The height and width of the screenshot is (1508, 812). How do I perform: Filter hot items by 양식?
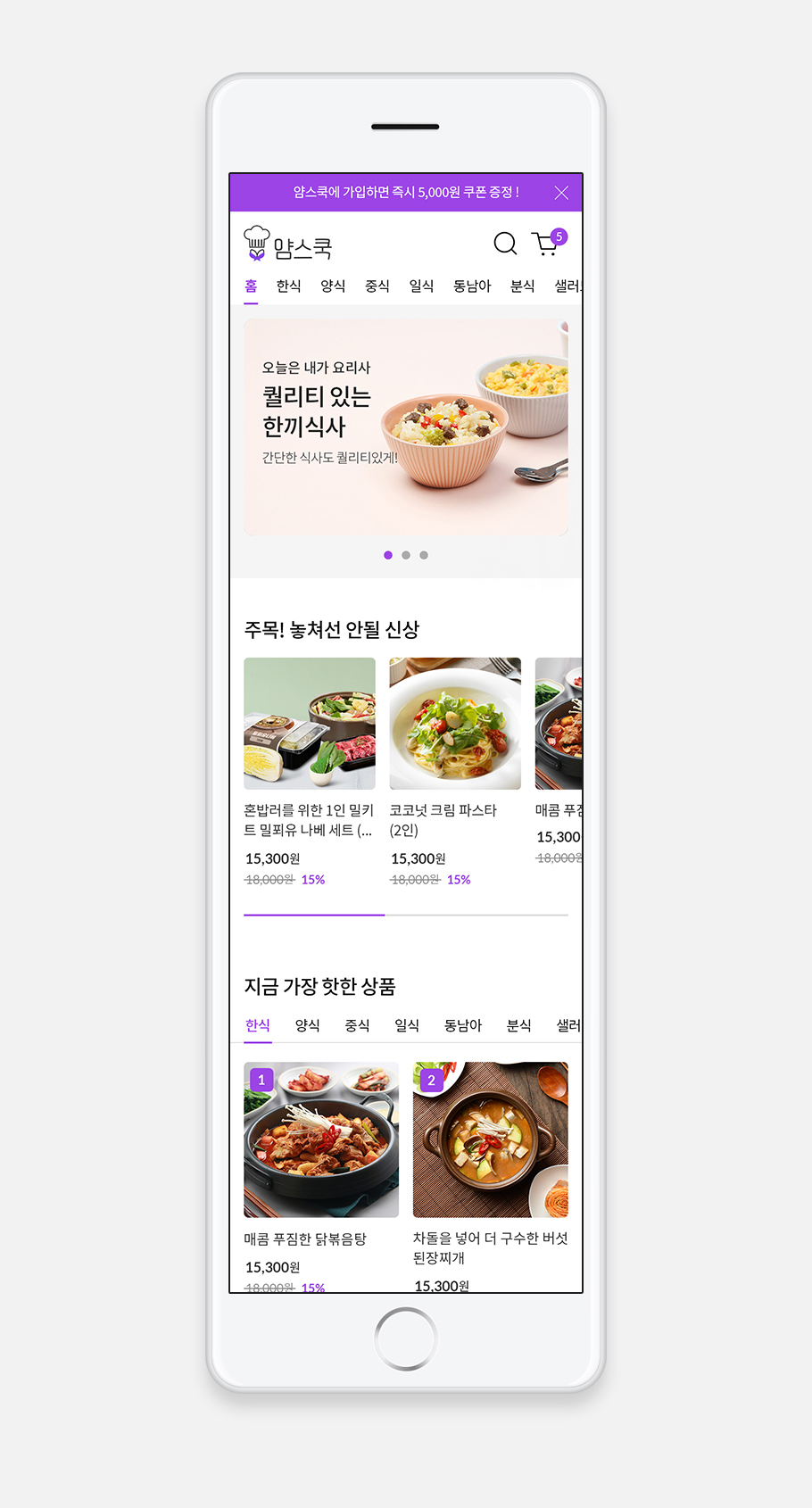(308, 1025)
